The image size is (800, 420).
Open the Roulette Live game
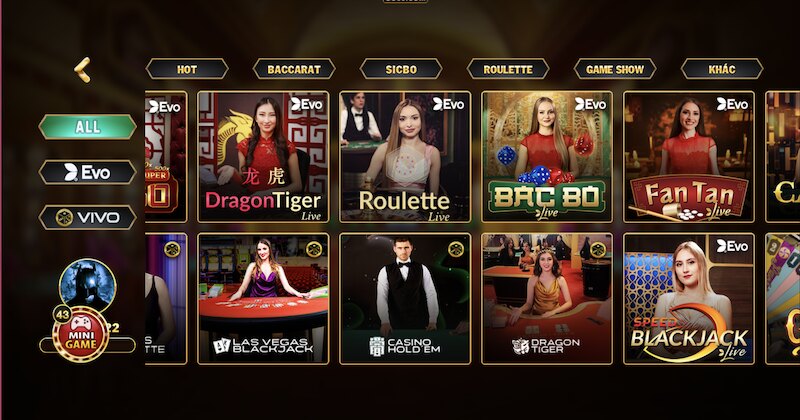tap(405, 156)
